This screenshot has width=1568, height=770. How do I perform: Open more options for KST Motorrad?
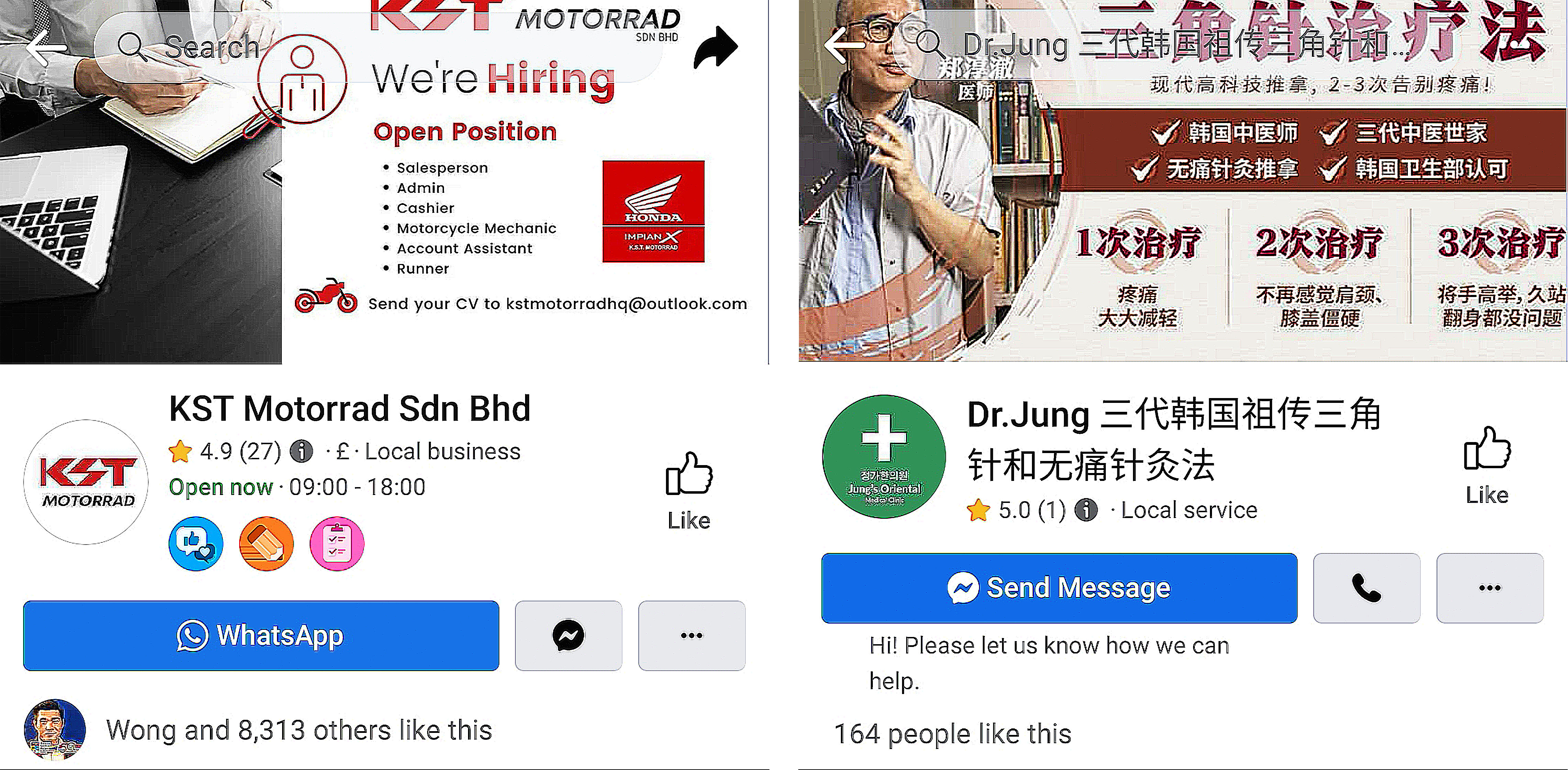coord(691,636)
